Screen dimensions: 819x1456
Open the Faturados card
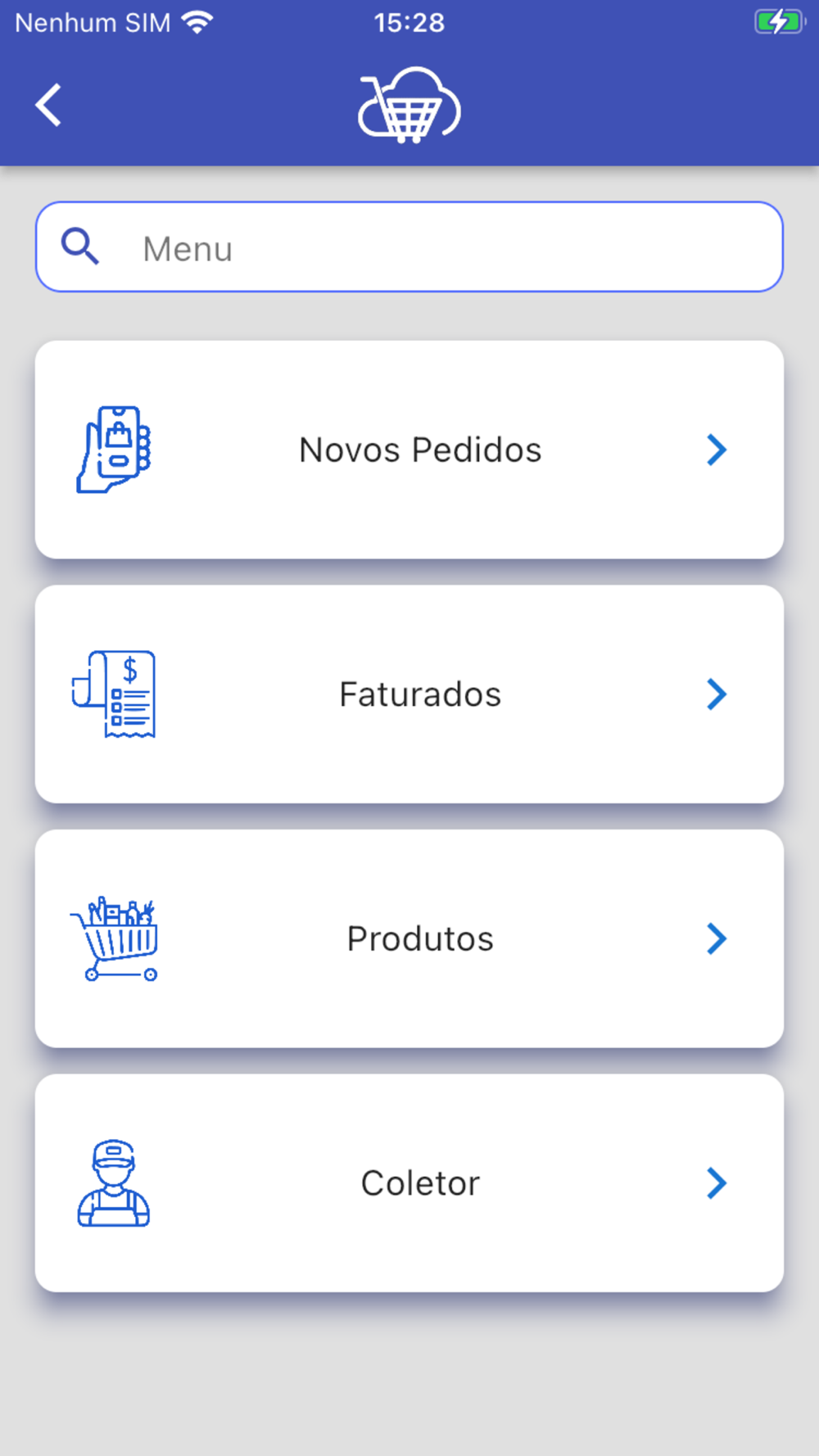tap(409, 694)
